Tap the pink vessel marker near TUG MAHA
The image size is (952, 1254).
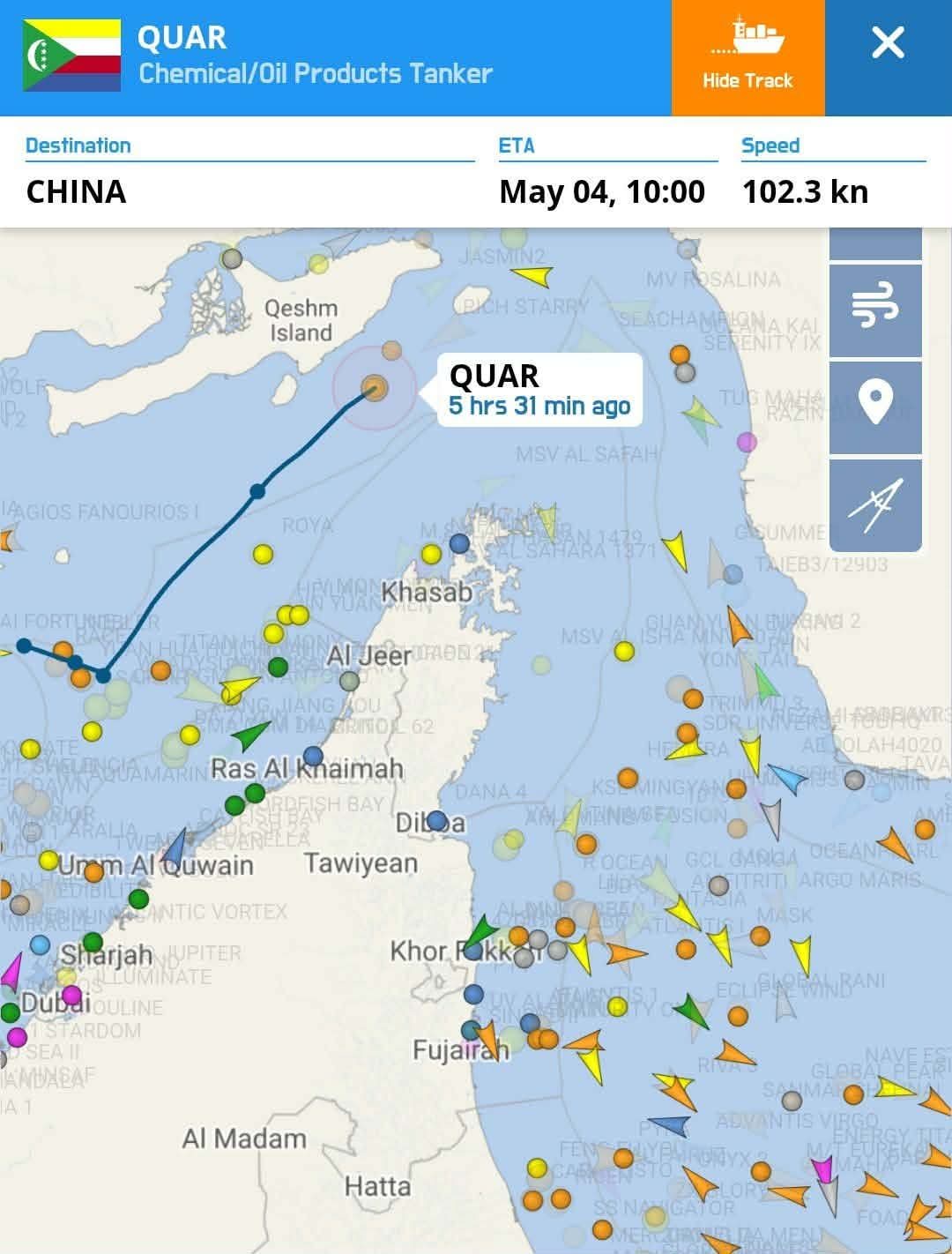click(x=747, y=440)
